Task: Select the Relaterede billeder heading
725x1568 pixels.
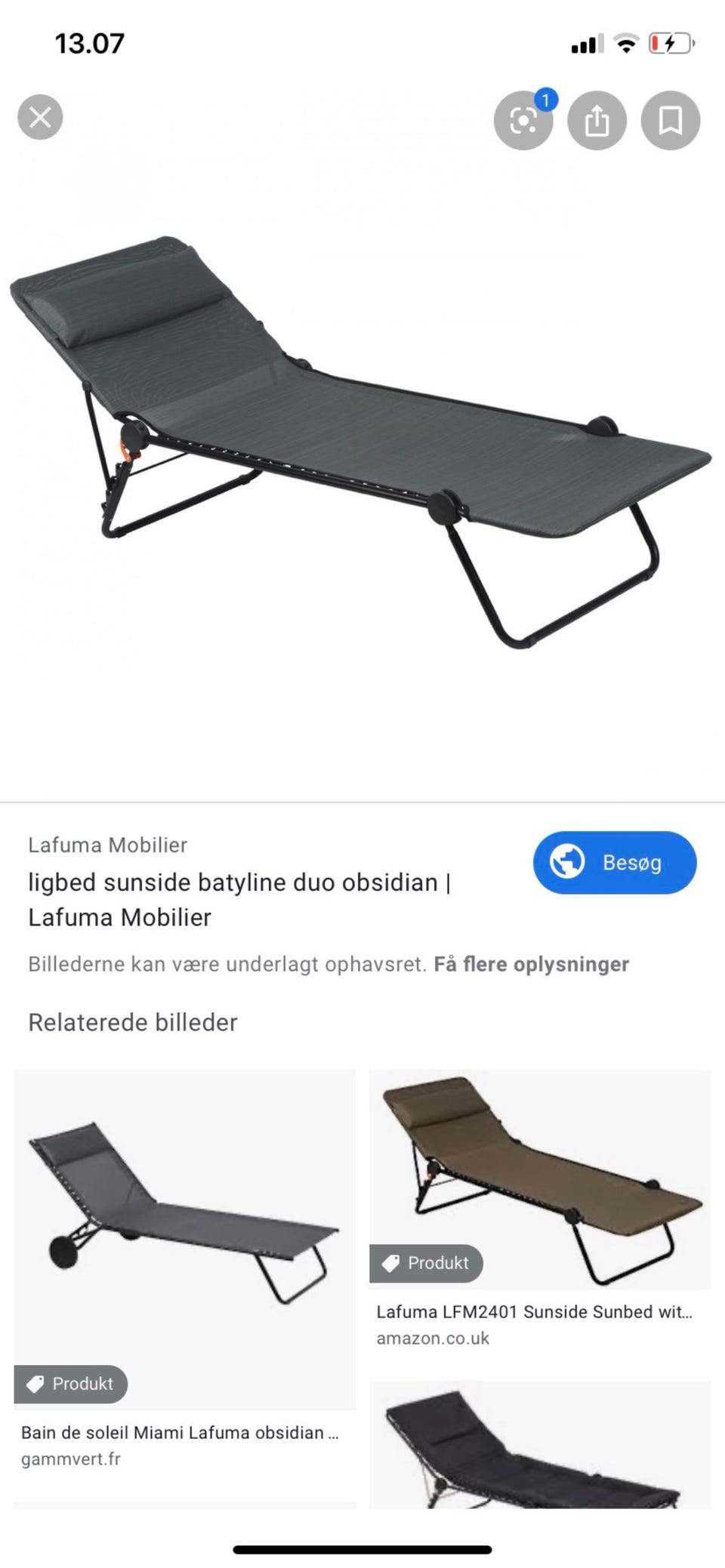Action: tap(133, 1022)
